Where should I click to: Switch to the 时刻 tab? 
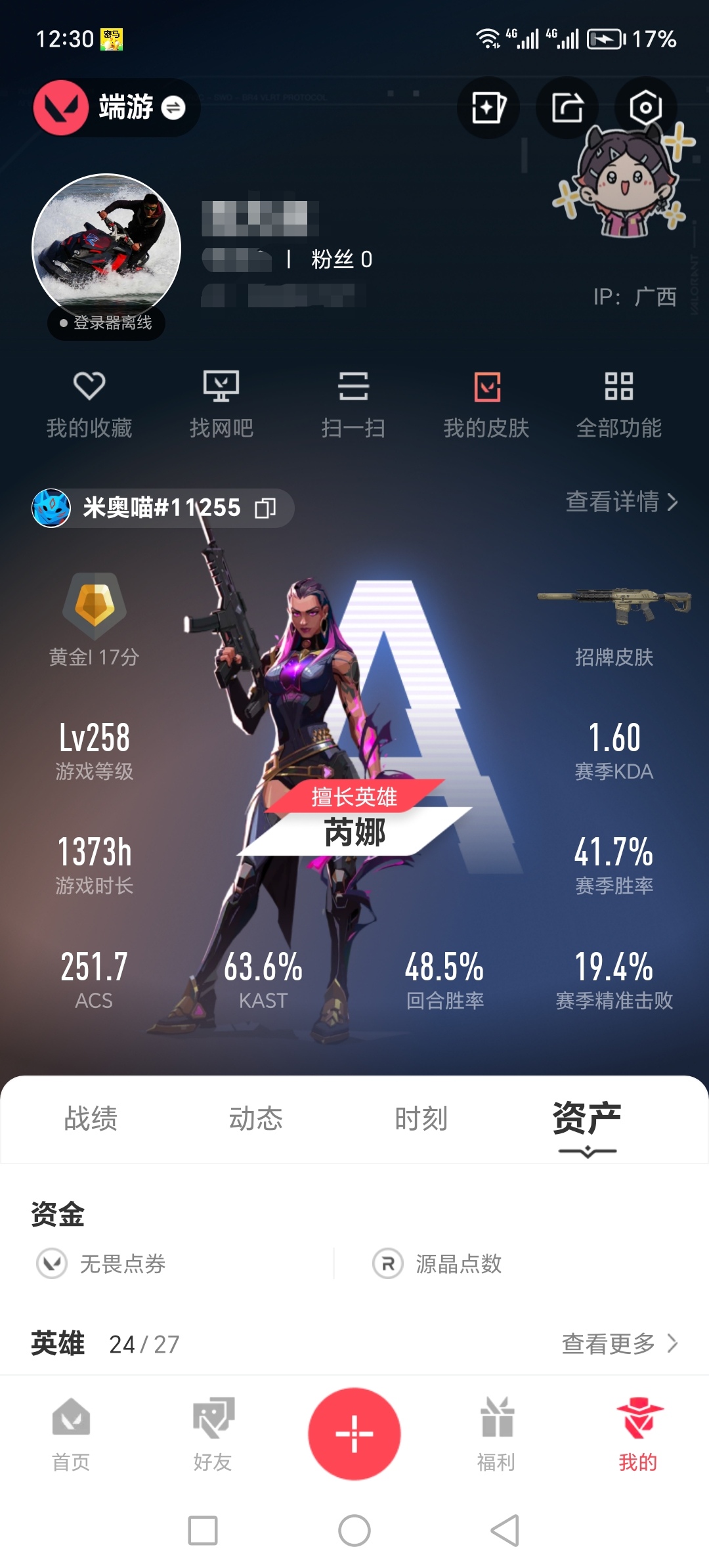point(421,1119)
